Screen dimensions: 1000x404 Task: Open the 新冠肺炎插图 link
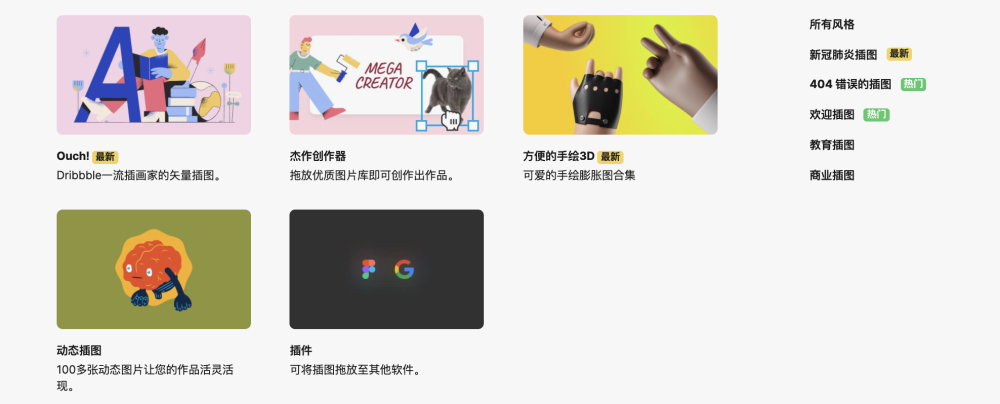click(x=843, y=54)
